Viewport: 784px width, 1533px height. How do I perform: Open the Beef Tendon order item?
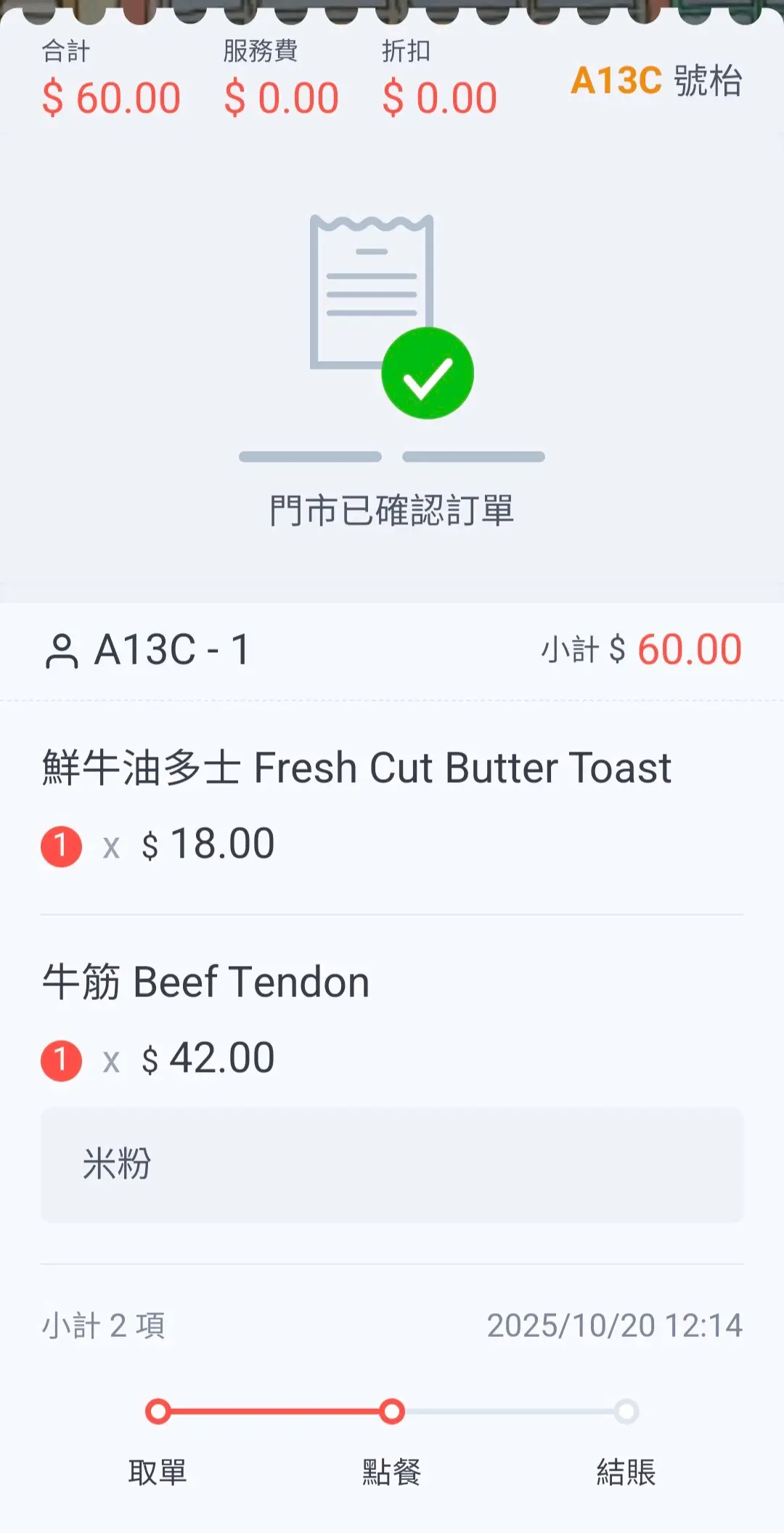206,983
